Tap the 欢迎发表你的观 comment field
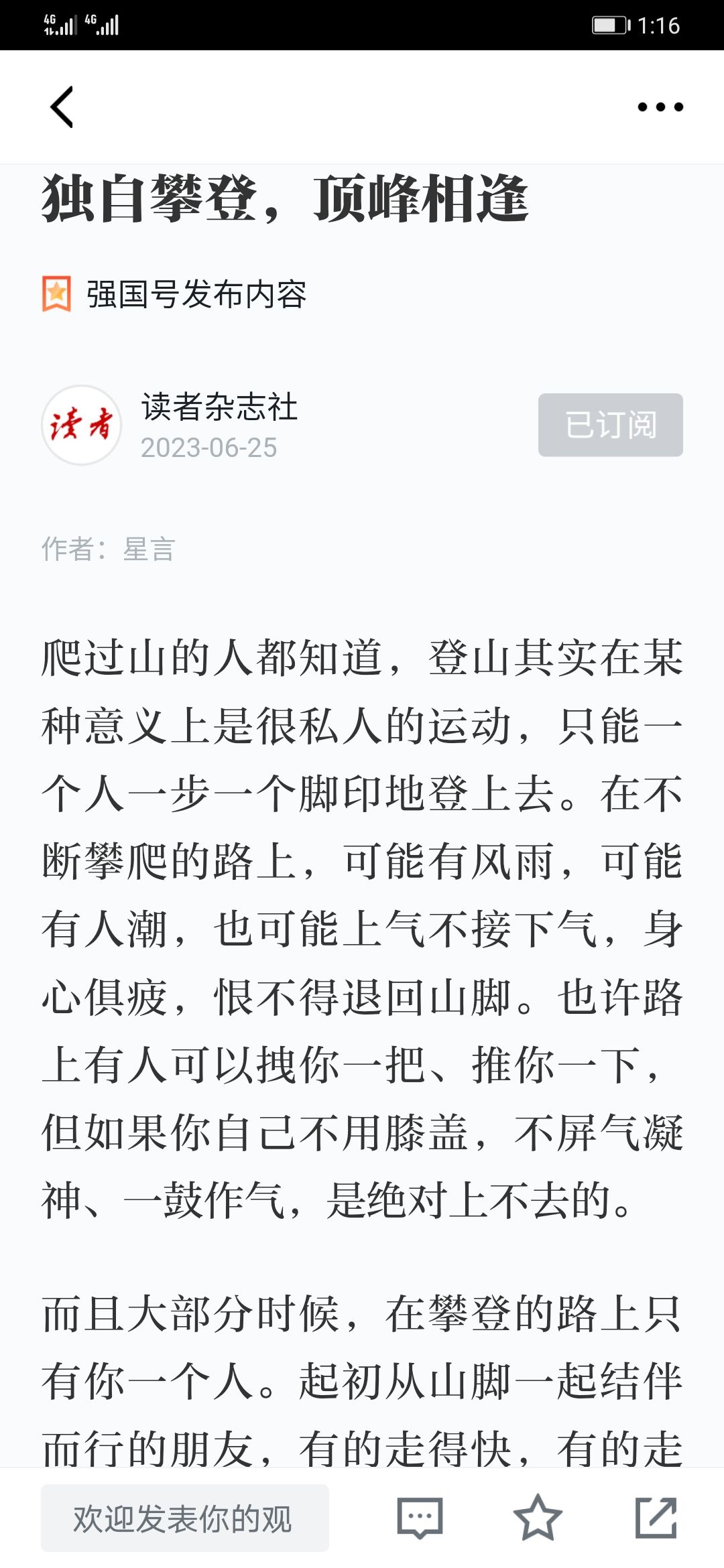Screen dimensions: 724x1568 185,1518
